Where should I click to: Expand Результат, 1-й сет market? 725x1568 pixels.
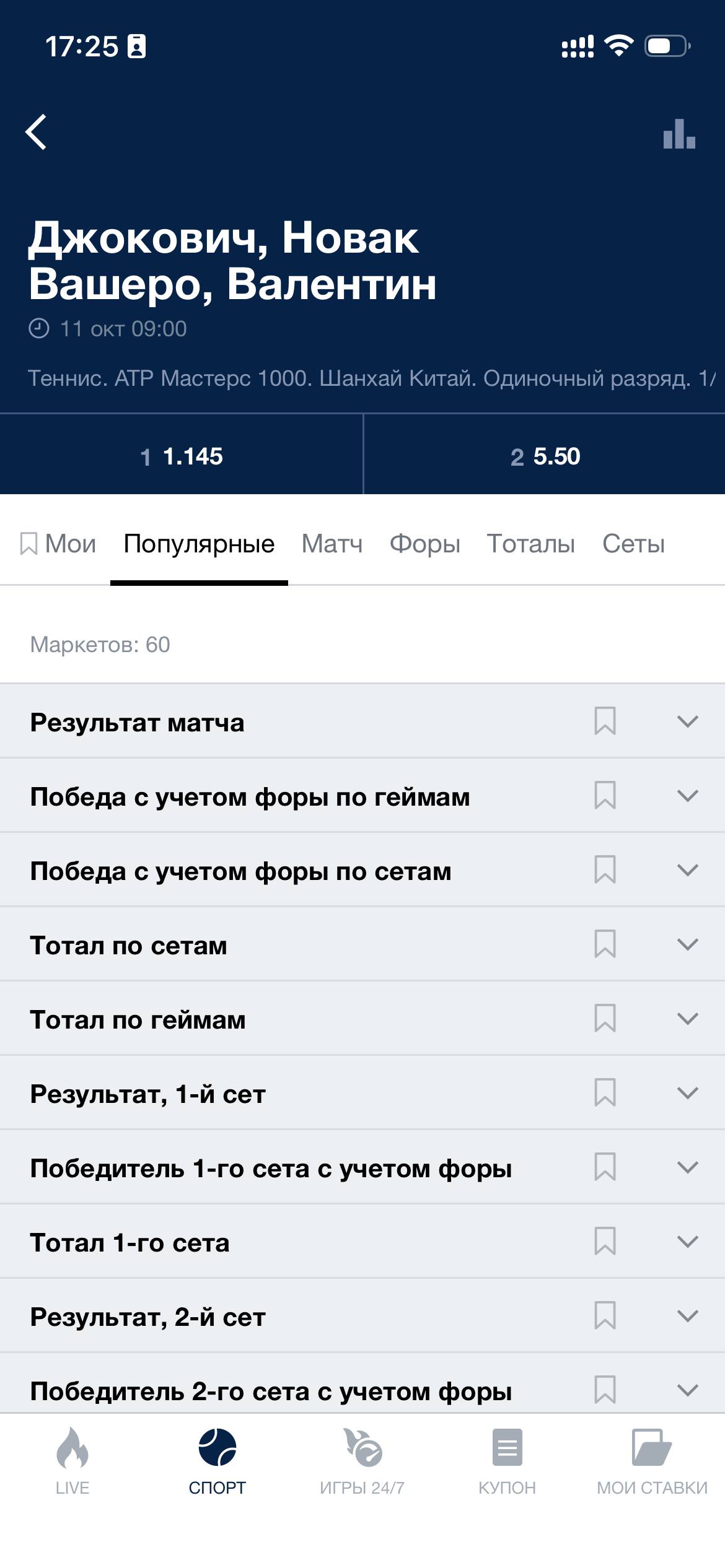(688, 1093)
